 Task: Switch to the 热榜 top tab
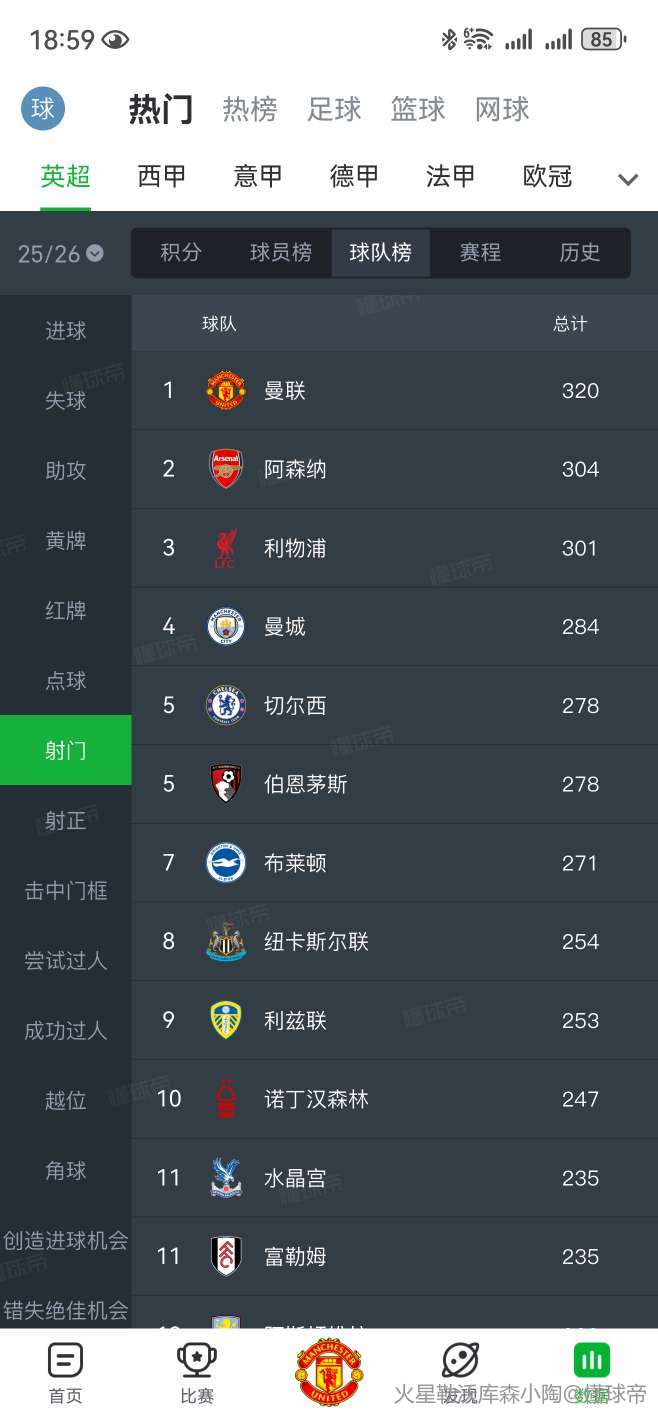click(249, 109)
